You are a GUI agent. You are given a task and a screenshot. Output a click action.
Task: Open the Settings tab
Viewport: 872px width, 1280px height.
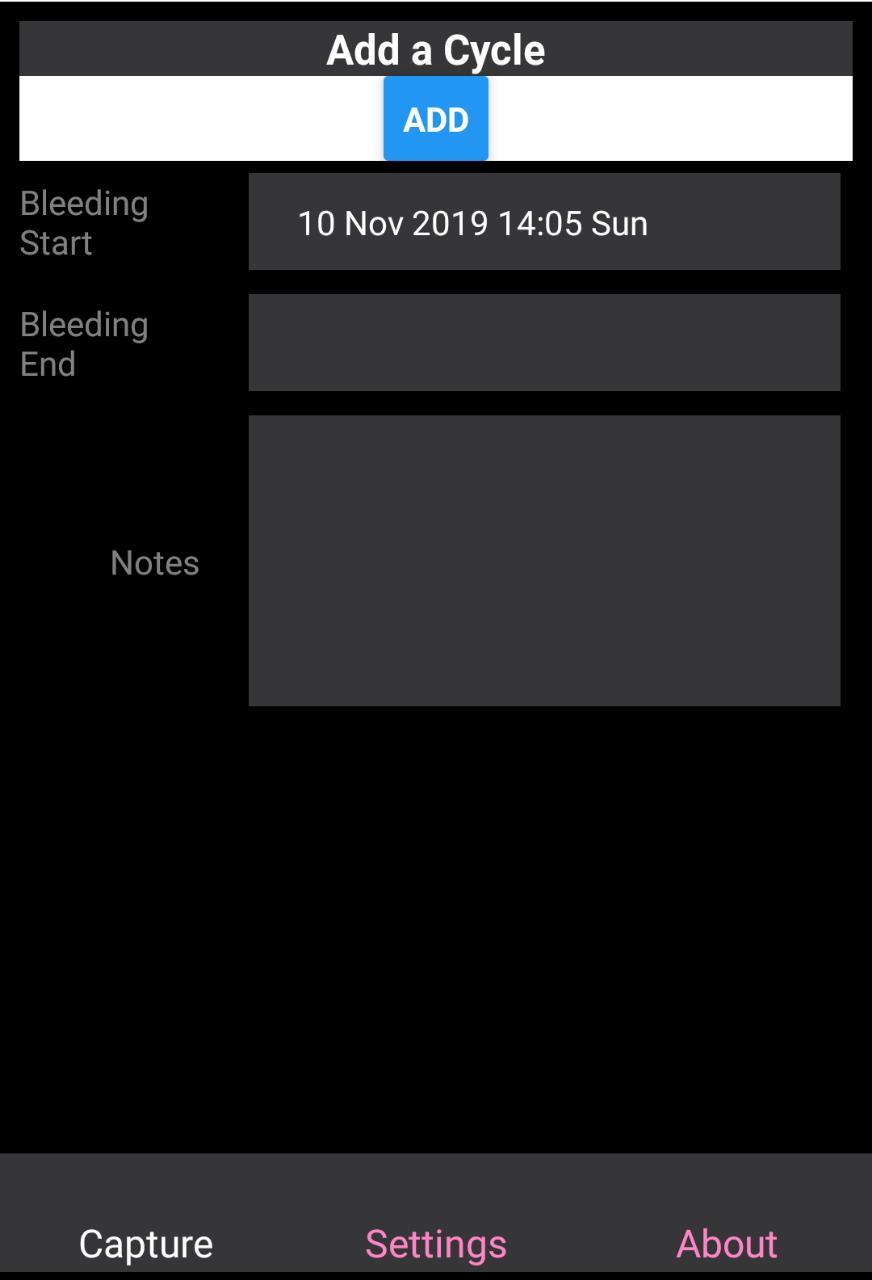(436, 1243)
